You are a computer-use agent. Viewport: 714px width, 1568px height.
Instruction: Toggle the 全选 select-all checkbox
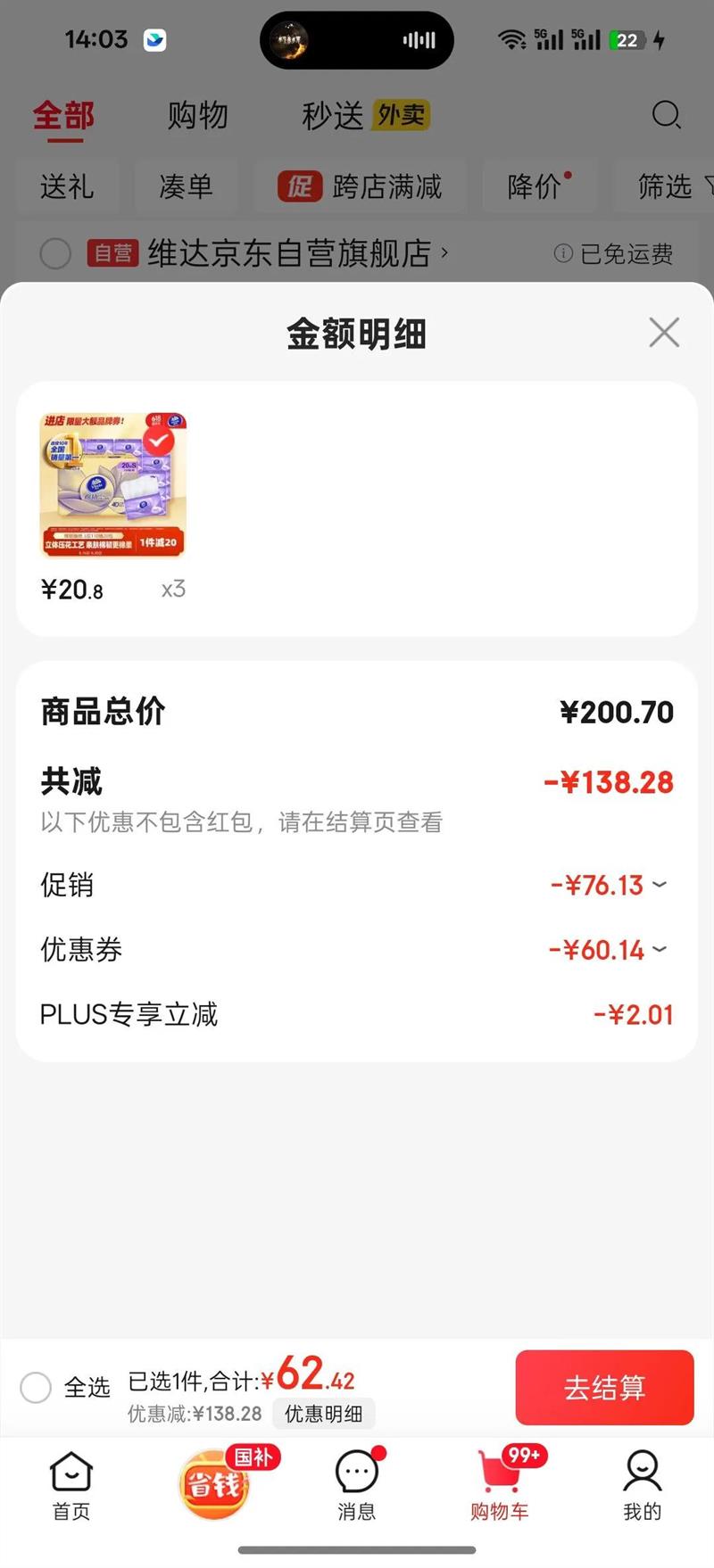pyautogui.click(x=36, y=1387)
